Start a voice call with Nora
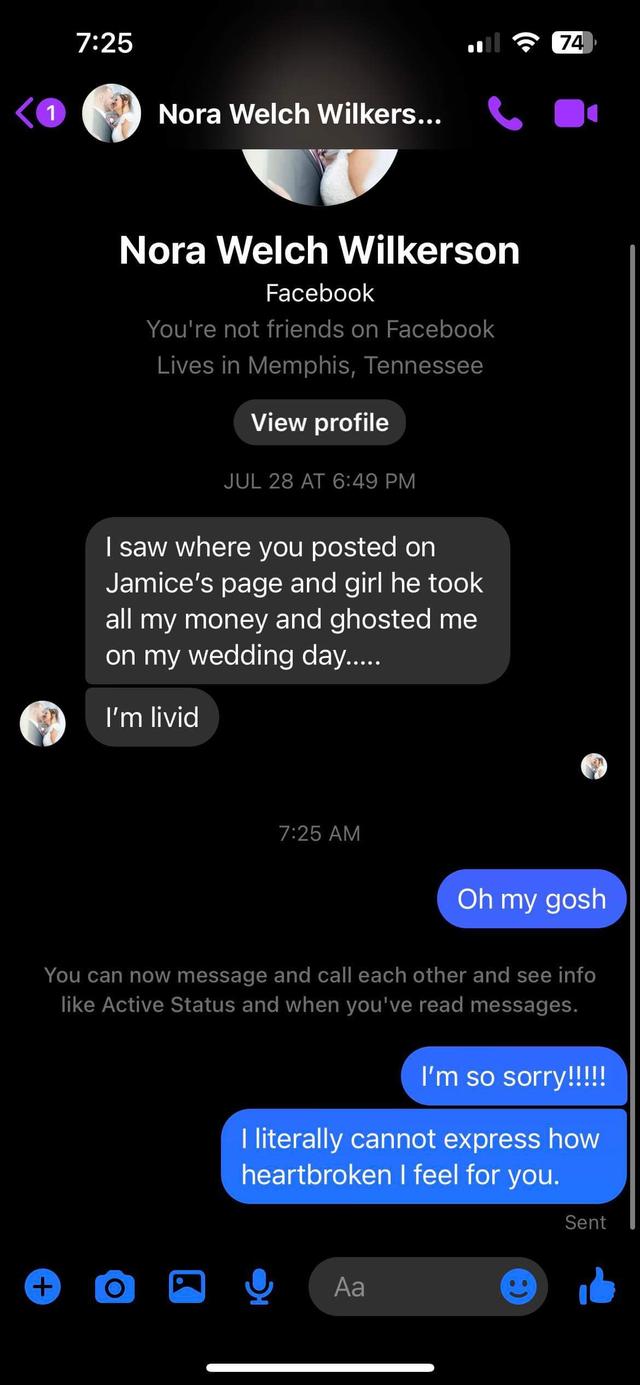This screenshot has height=1385, width=640. pyautogui.click(x=505, y=114)
